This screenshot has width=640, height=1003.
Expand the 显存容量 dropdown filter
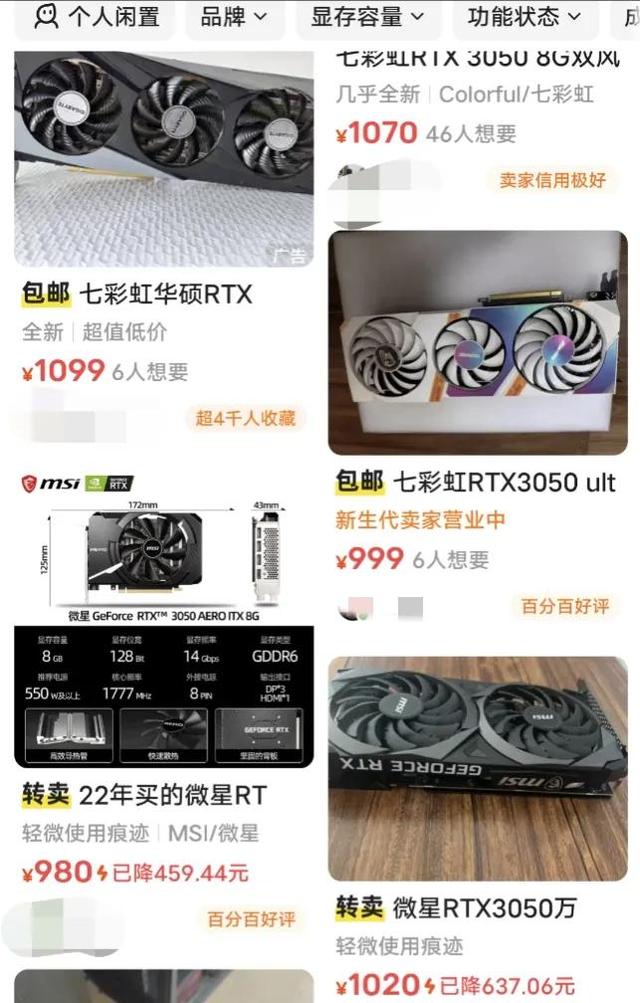pos(367,17)
